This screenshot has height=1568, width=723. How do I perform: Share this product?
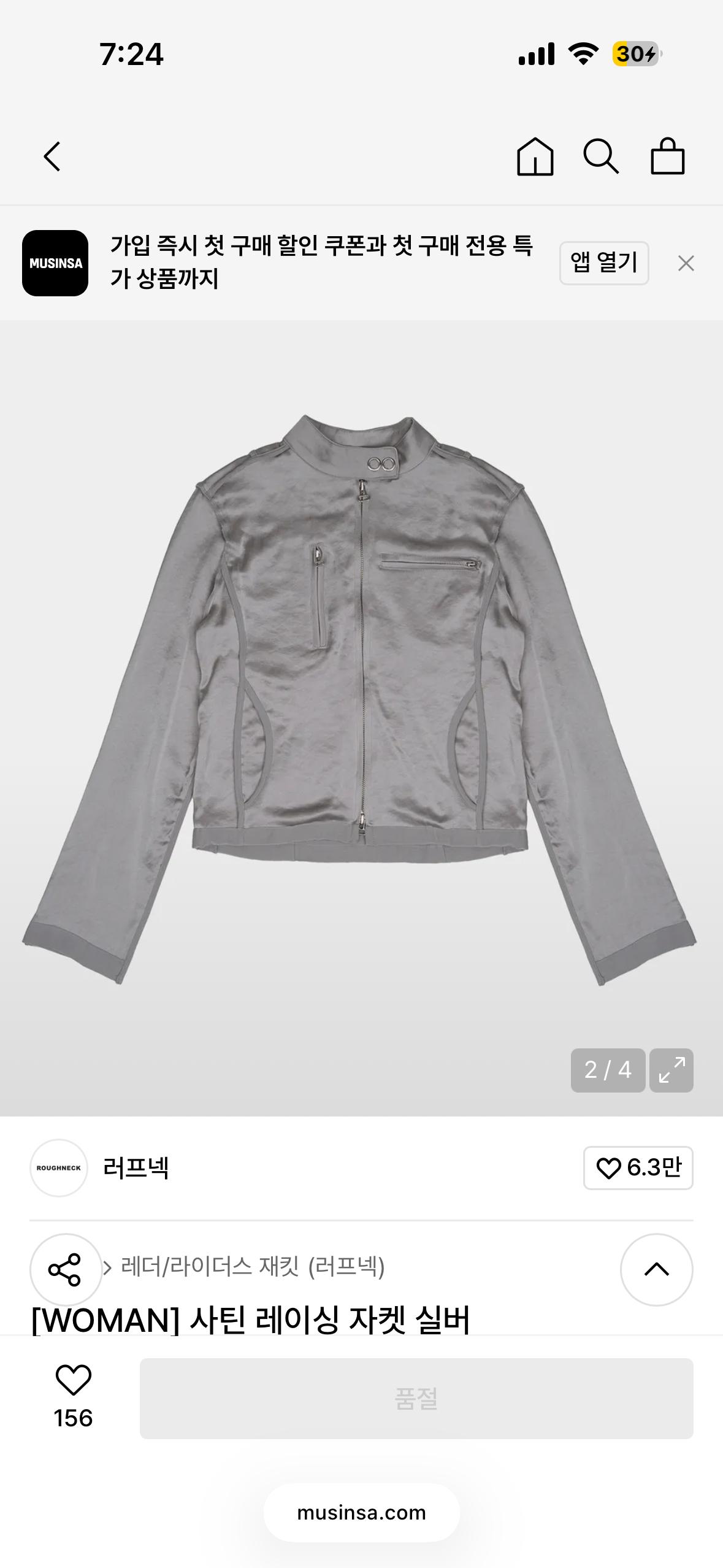click(x=66, y=1269)
